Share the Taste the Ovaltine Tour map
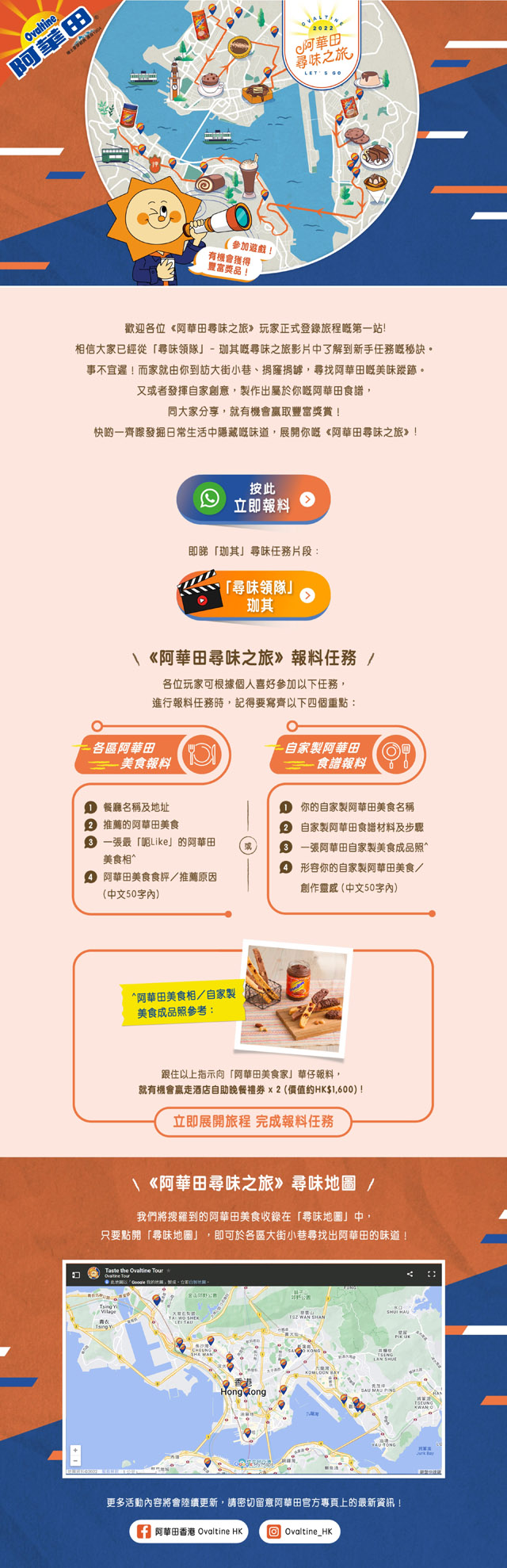This screenshot has height=1568, width=507. [410, 1274]
